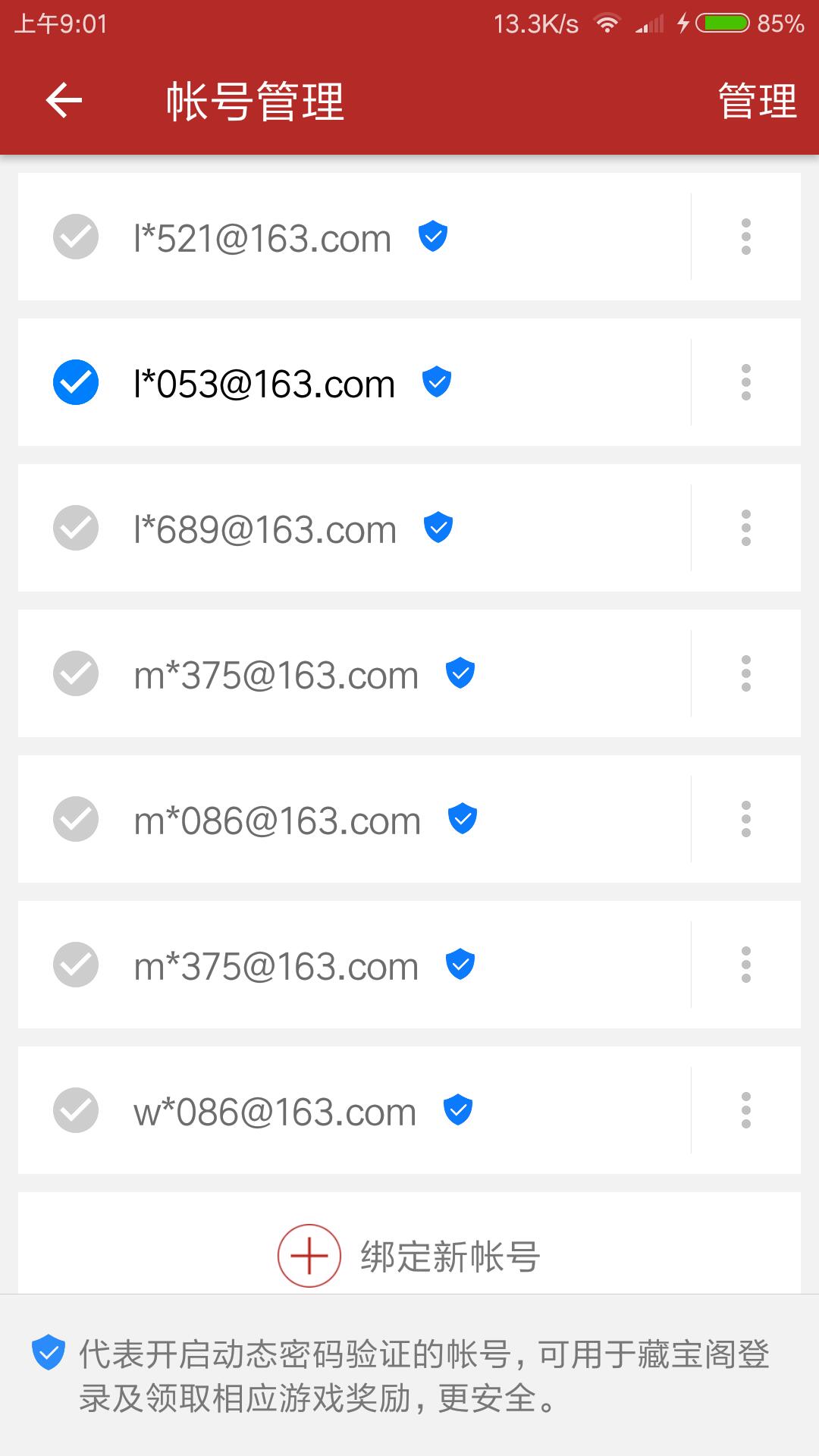Select account l*689@163.com
The width and height of the screenshot is (819, 1456).
(354, 528)
